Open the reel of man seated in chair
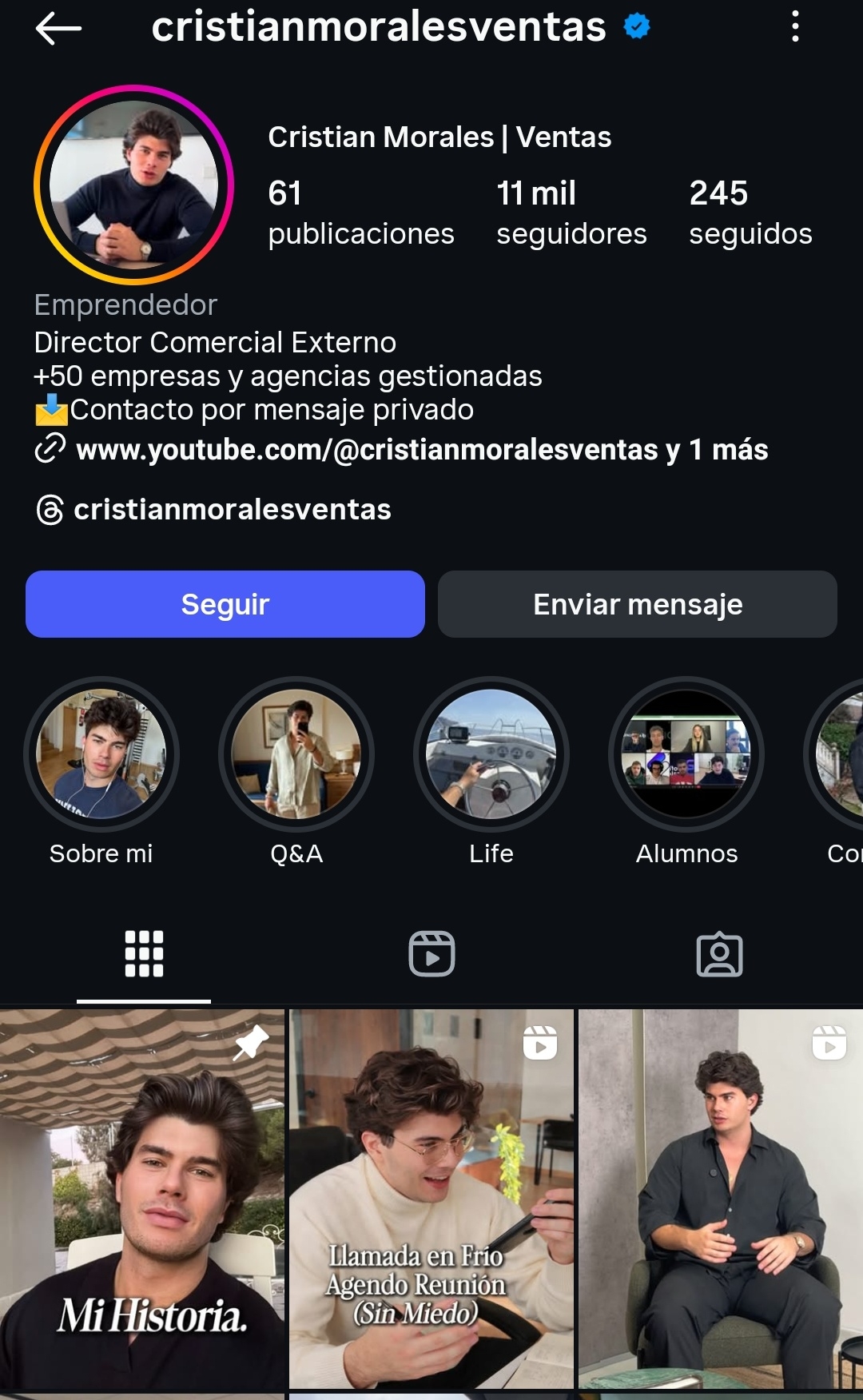Screen dimensions: 863x1400 tap(721, 1199)
